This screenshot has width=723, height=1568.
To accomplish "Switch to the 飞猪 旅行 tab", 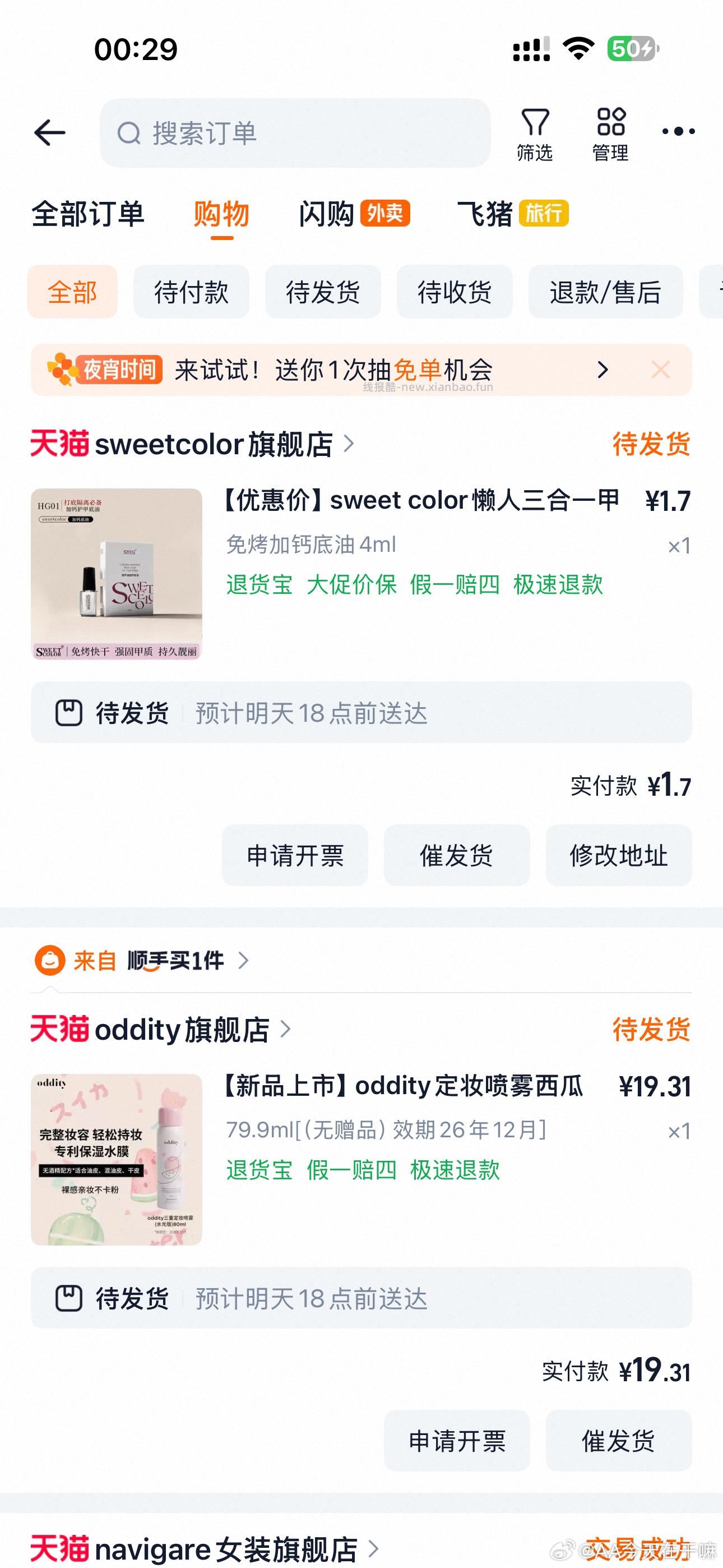I will coord(512,214).
